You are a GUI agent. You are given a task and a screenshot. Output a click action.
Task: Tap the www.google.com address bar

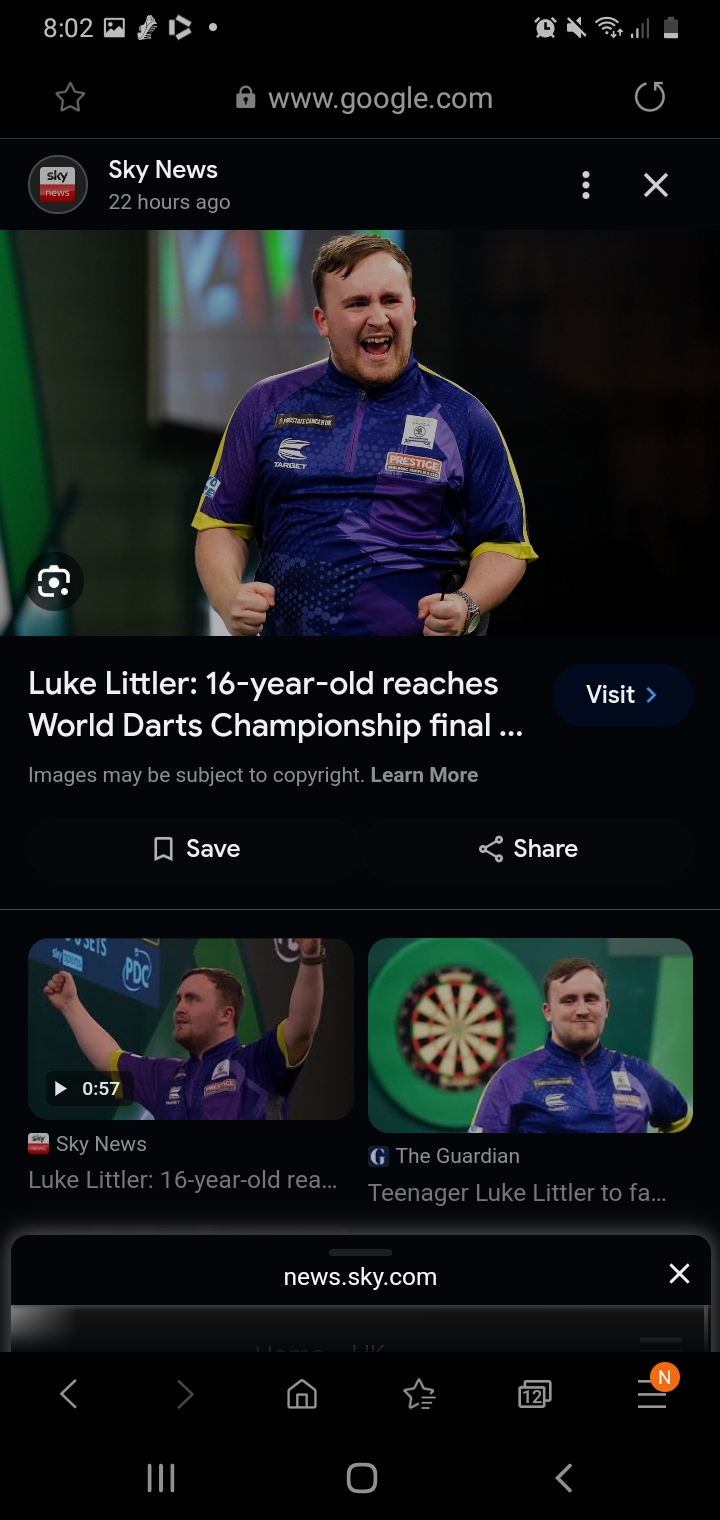(x=364, y=98)
